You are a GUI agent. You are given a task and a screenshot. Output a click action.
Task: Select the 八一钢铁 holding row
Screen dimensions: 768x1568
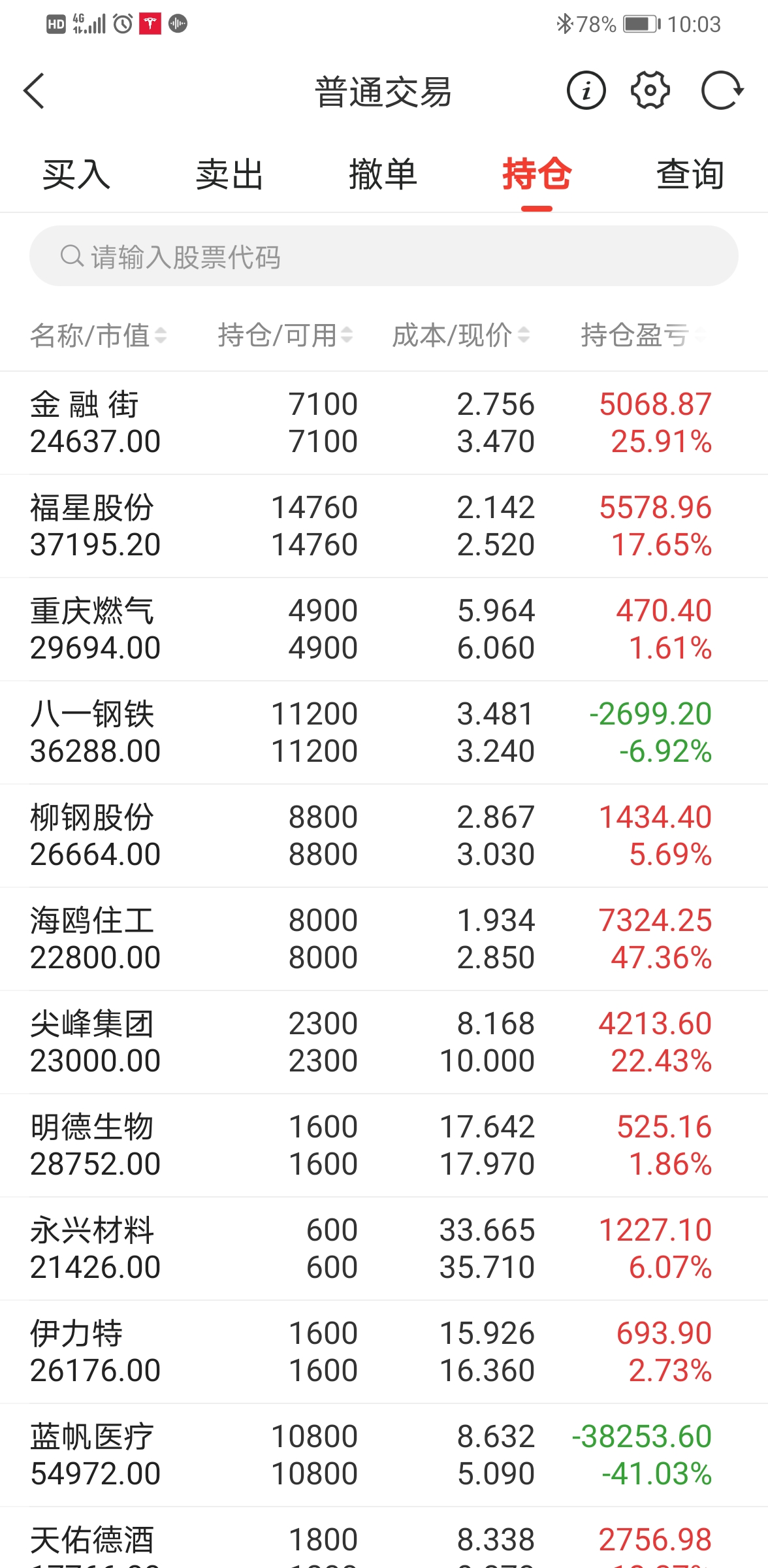coord(384,732)
